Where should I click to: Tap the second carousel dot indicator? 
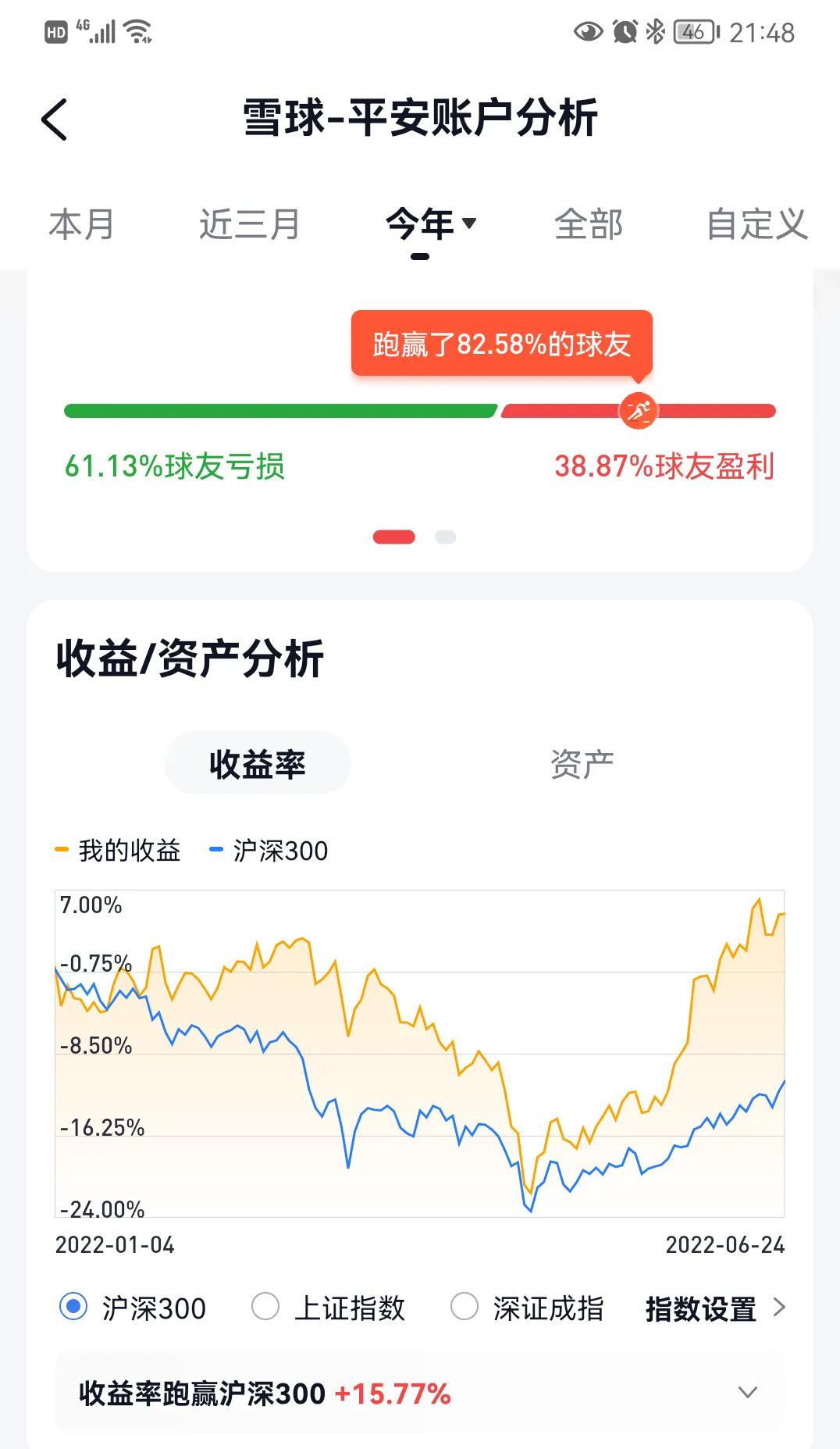click(x=445, y=537)
